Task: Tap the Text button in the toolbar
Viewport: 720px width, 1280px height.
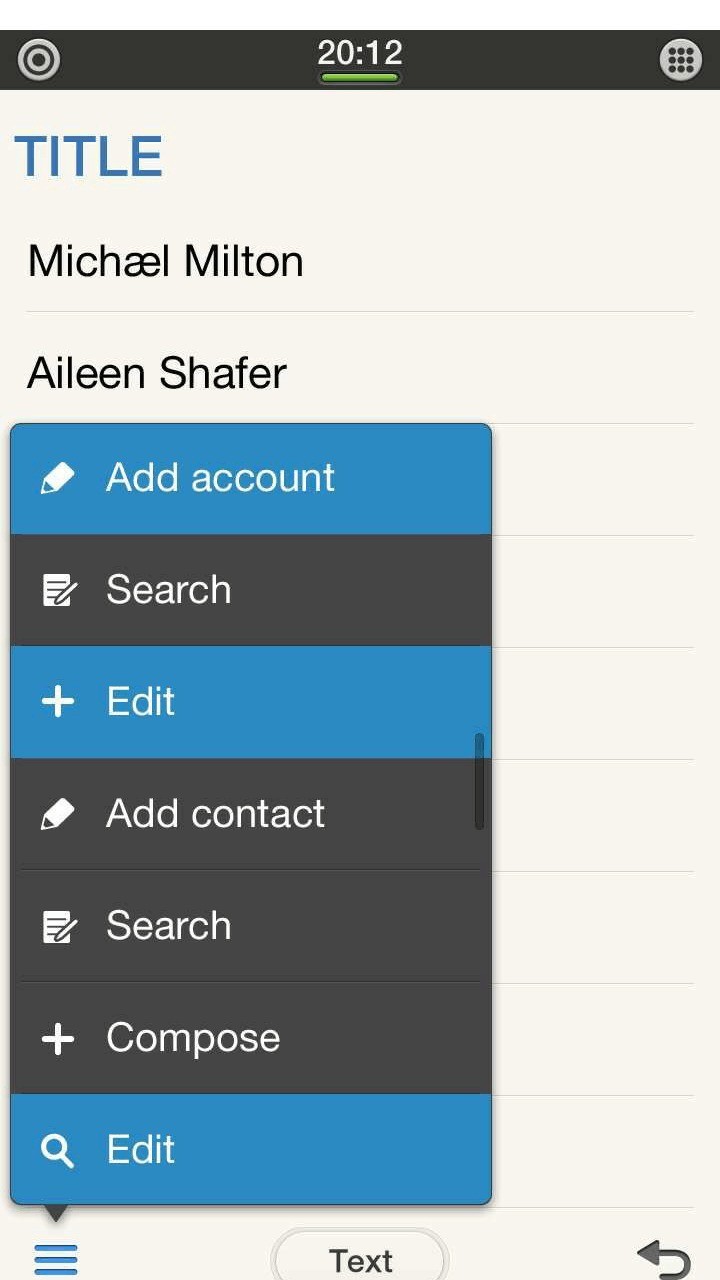Action: point(360,1259)
